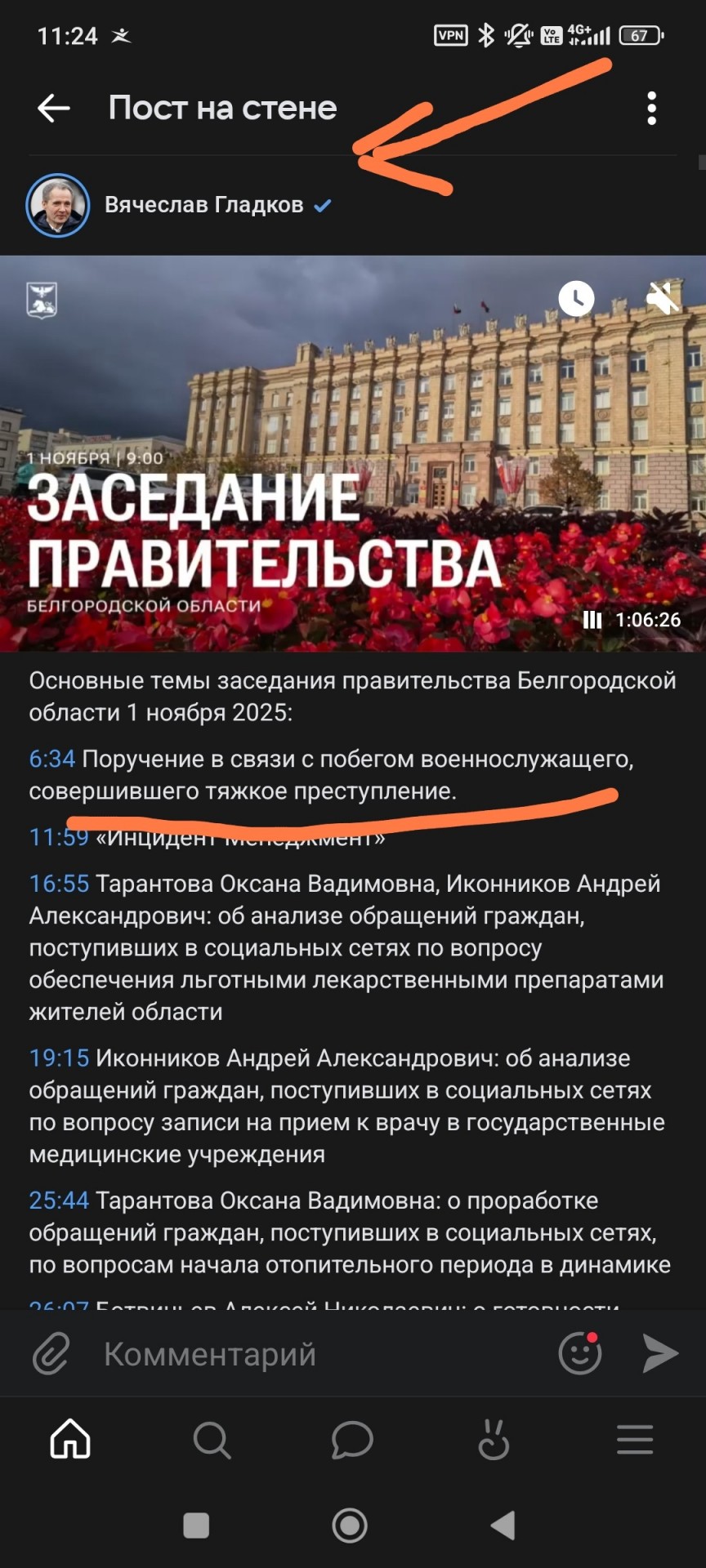Jump to the 25:44 timestamp
Screen dimensions: 706x1568
(x=59, y=1200)
